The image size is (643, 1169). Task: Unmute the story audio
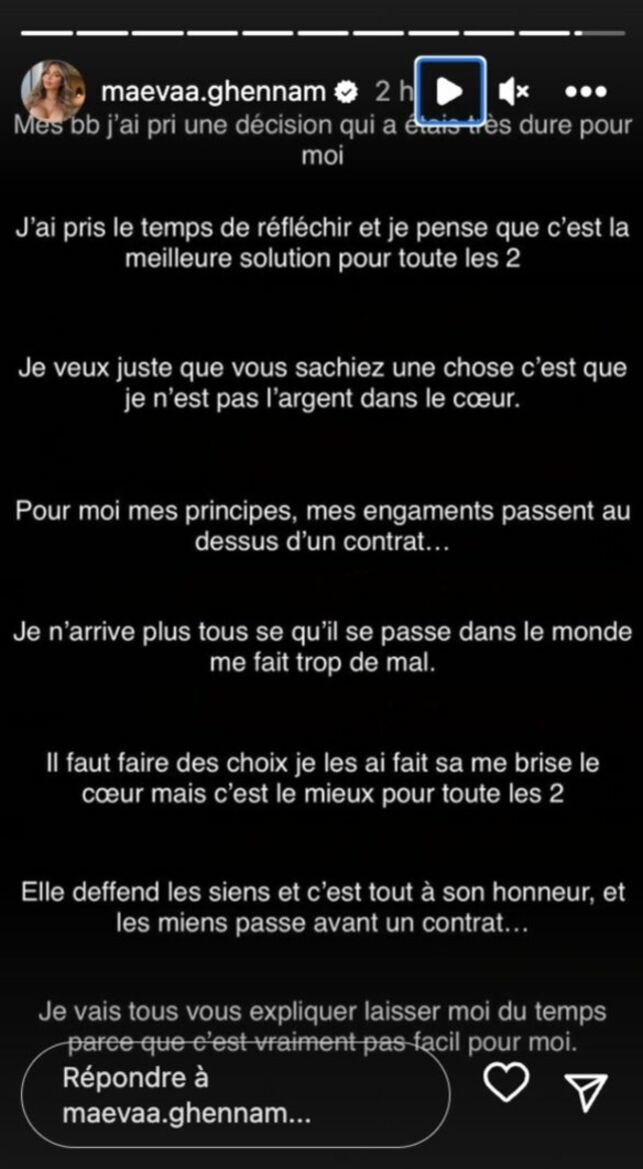(x=512, y=92)
